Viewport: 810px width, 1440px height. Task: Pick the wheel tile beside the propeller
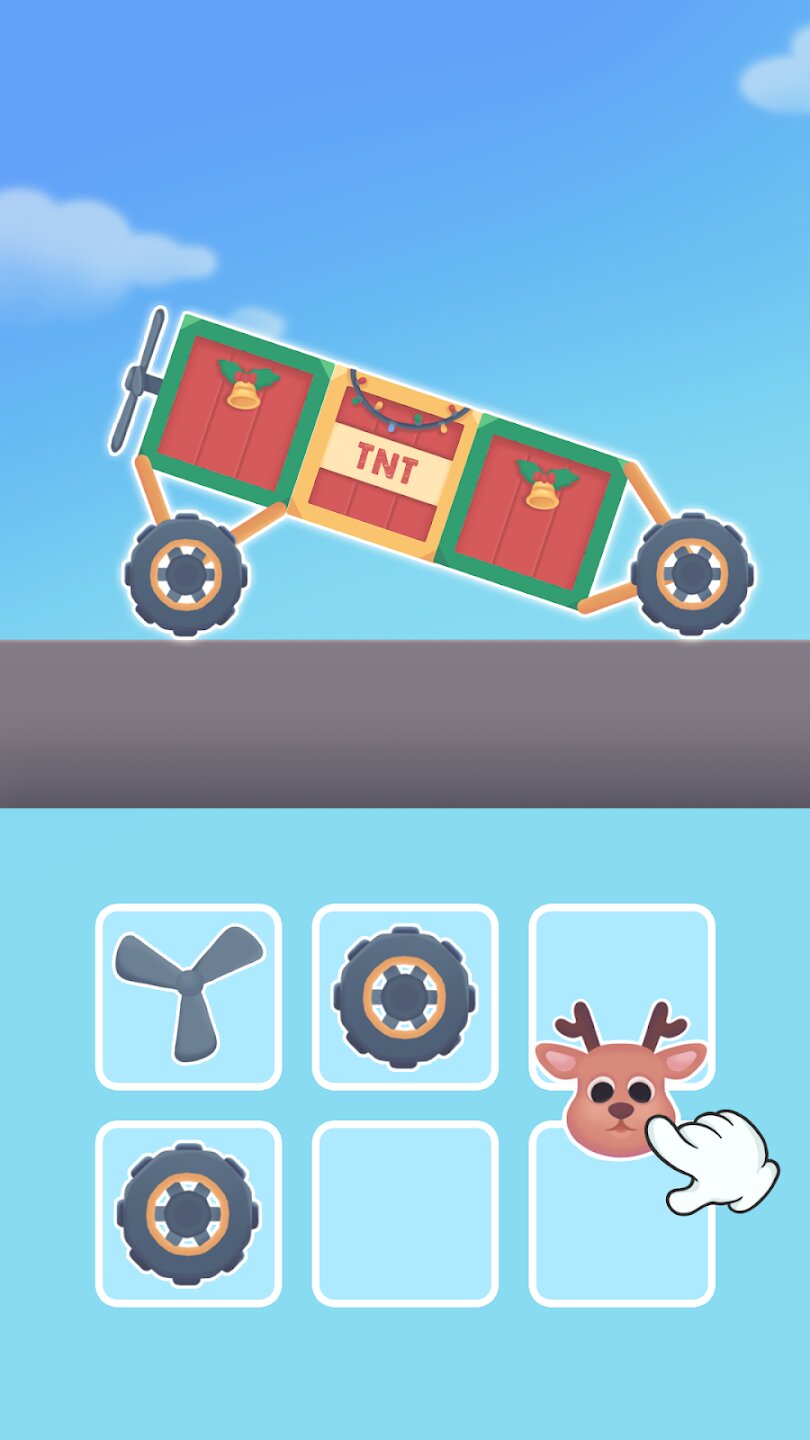405,996
